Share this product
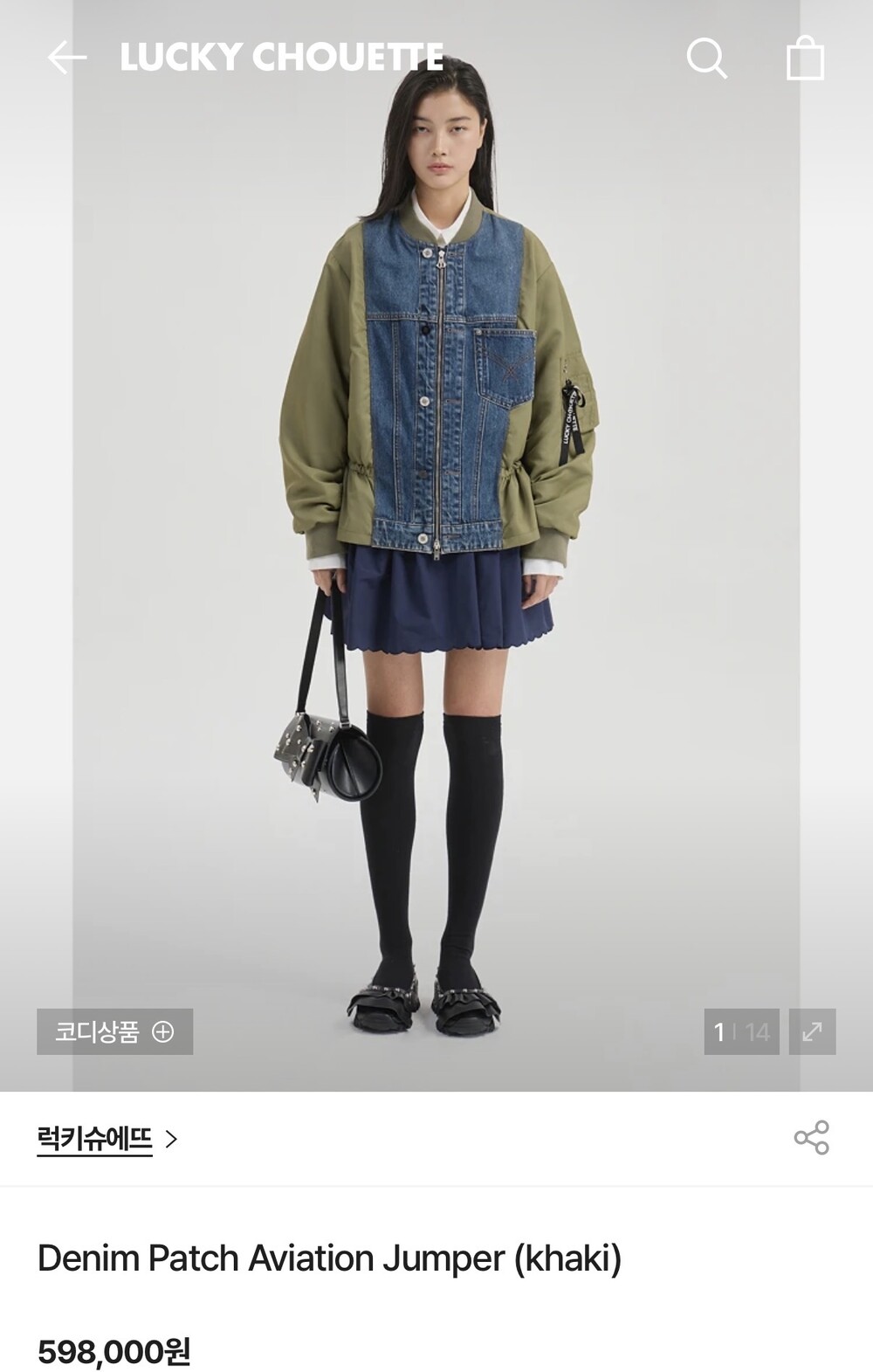873x1372 pixels. [x=811, y=1138]
